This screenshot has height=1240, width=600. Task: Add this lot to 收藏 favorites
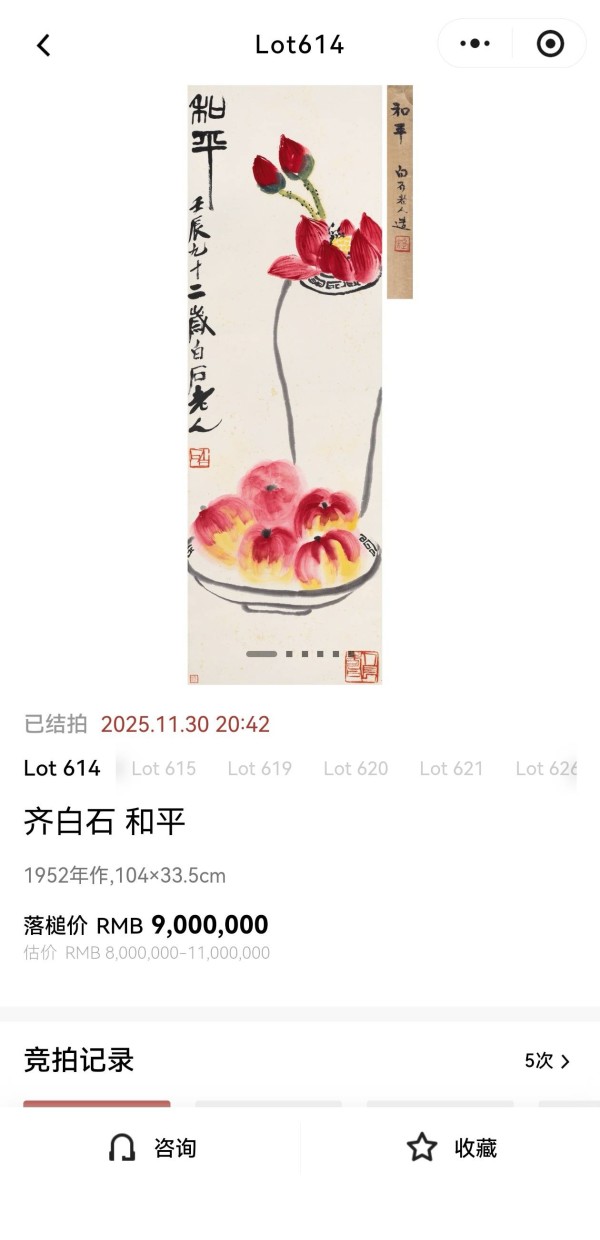point(452,1148)
